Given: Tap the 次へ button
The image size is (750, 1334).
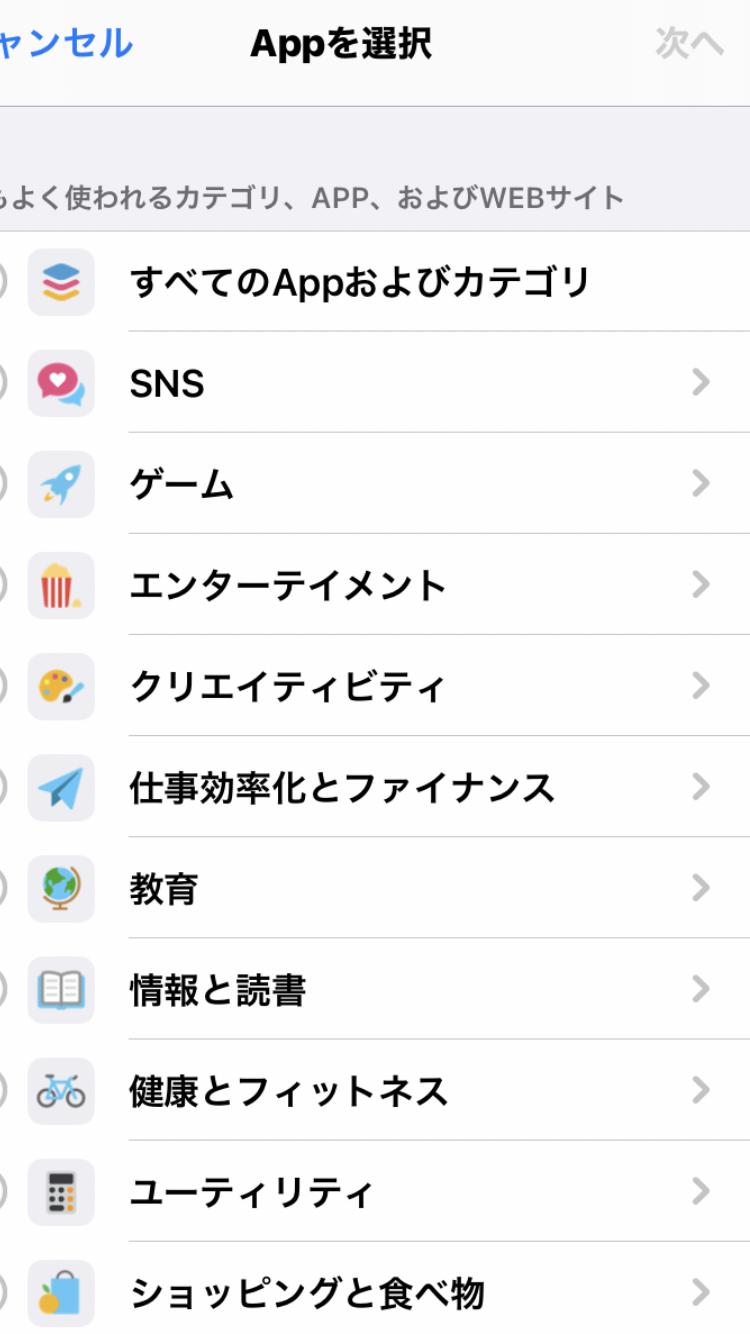Looking at the screenshot, I should point(689,44).
